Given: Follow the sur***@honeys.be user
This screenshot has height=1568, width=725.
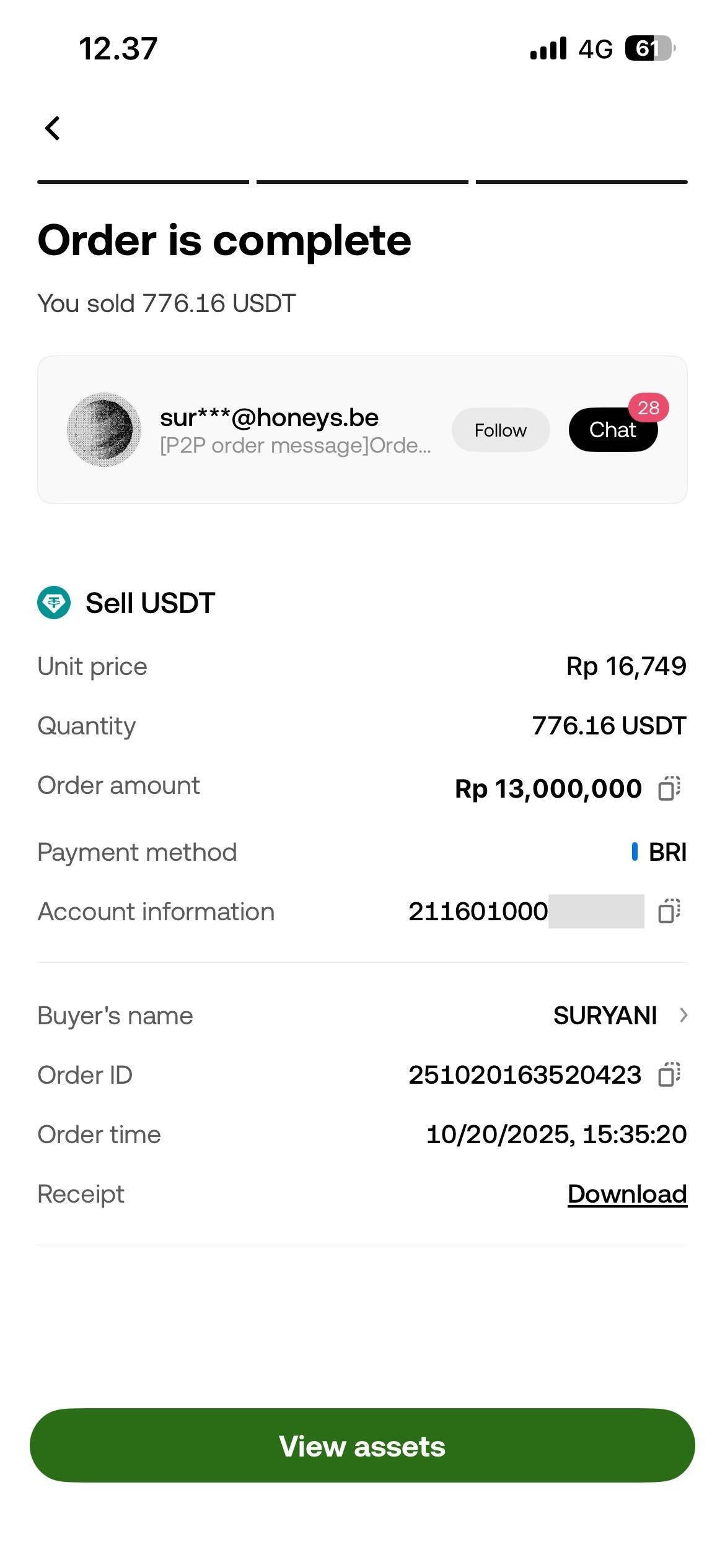Looking at the screenshot, I should tap(500, 430).
